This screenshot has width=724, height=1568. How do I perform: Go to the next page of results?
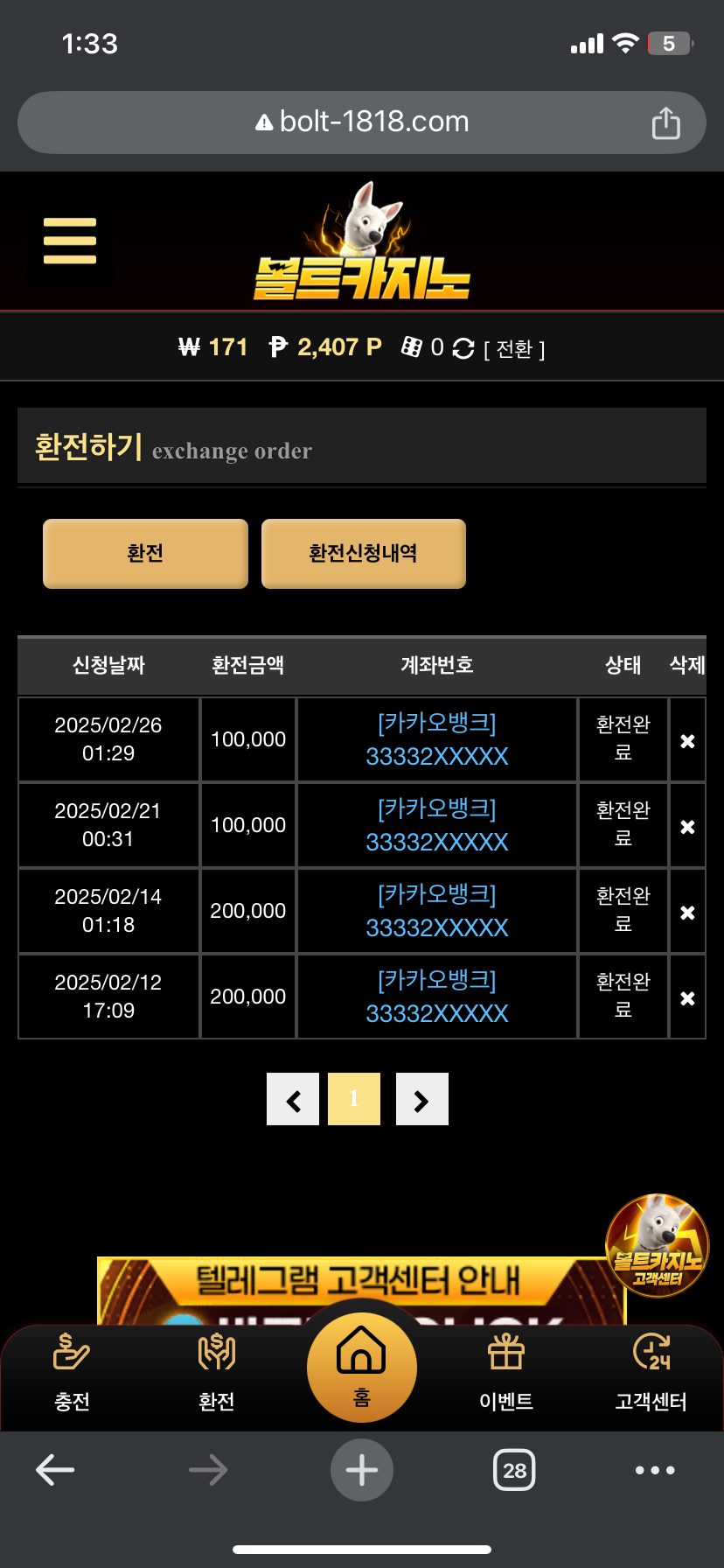(422, 1099)
